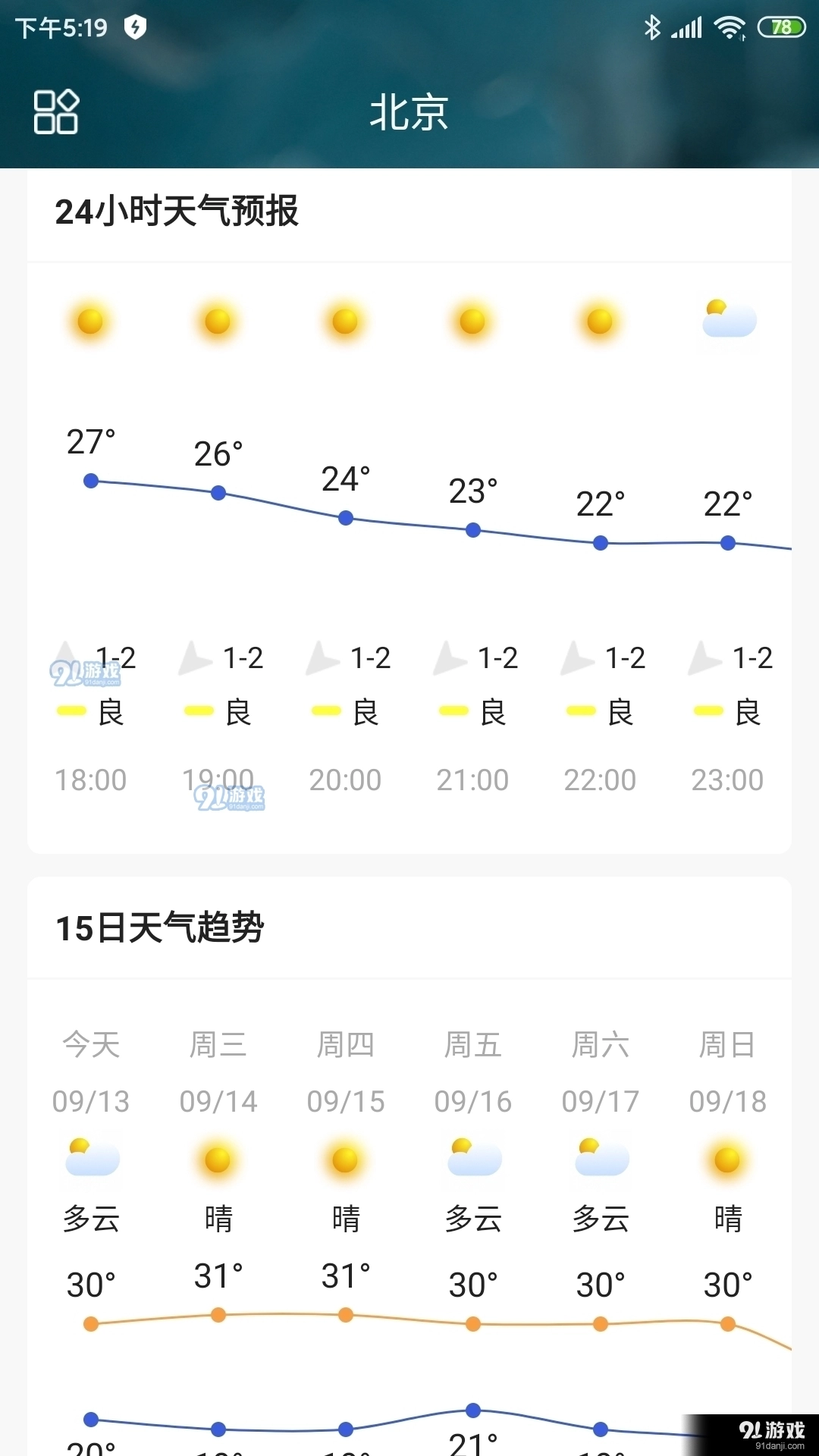The width and height of the screenshot is (819, 1456).
Task: Click the sunny weather icon above 18:00
Action: (x=89, y=320)
